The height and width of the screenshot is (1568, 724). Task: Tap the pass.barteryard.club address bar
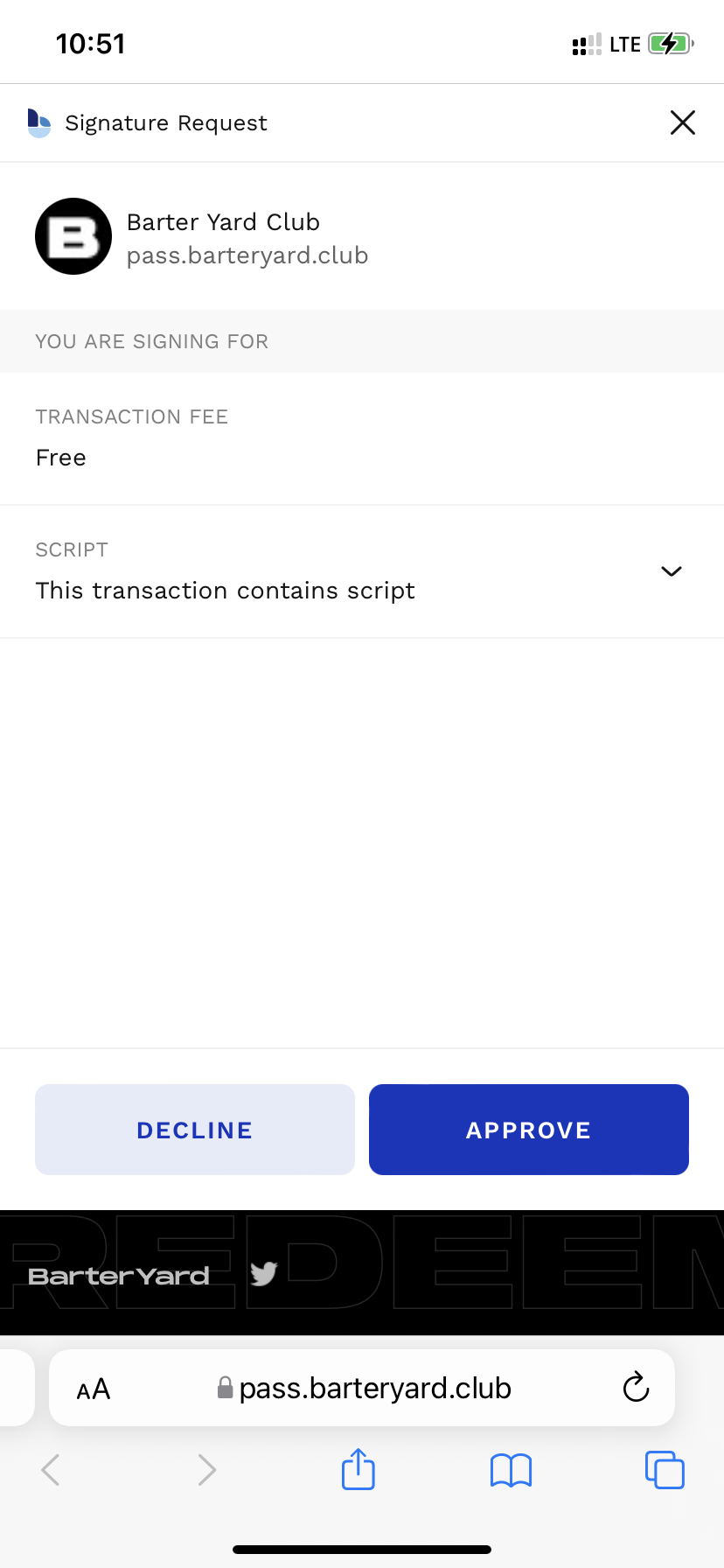coord(362,1388)
